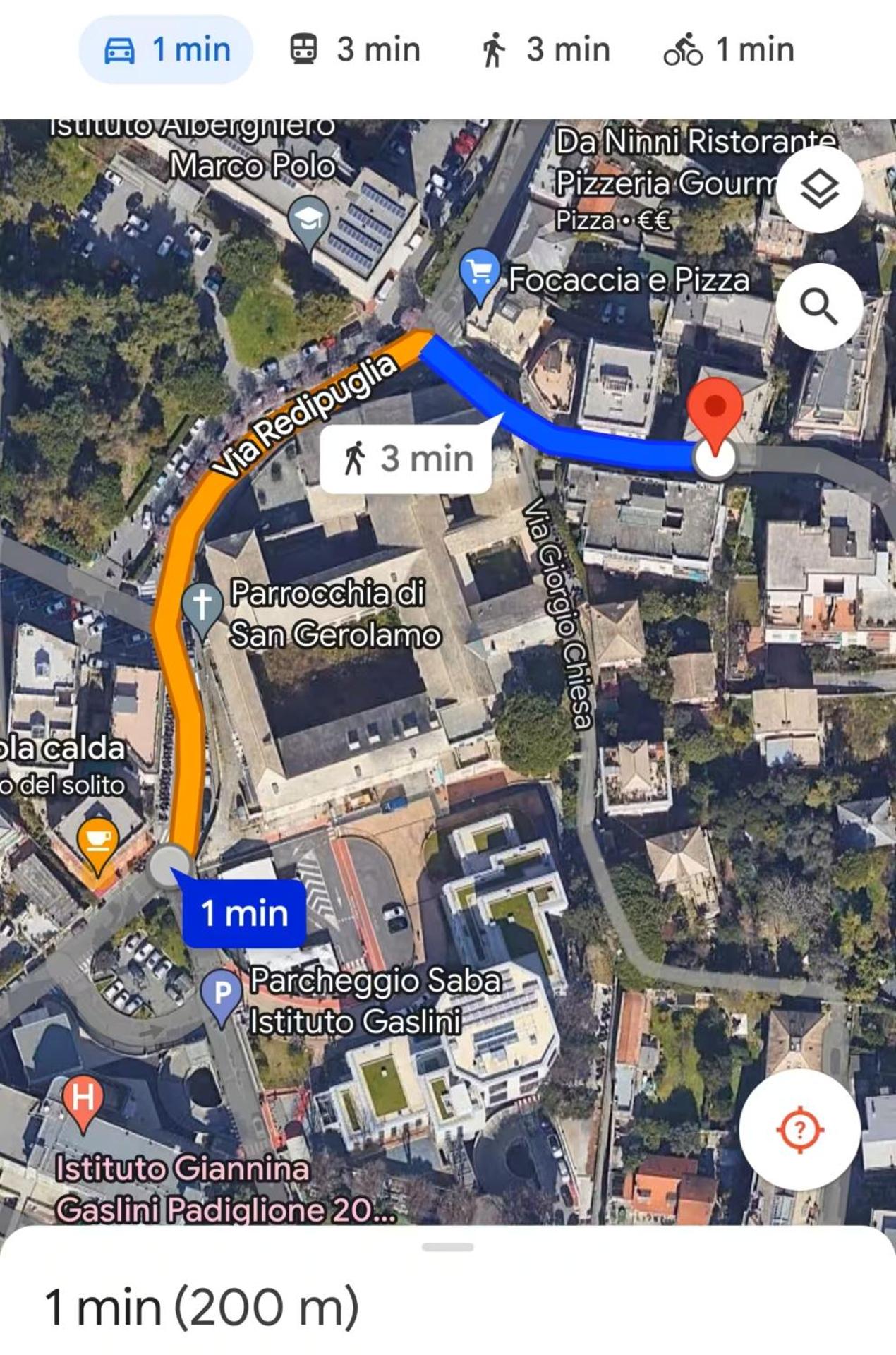
Task: Switch to walking directions
Action: (545, 50)
